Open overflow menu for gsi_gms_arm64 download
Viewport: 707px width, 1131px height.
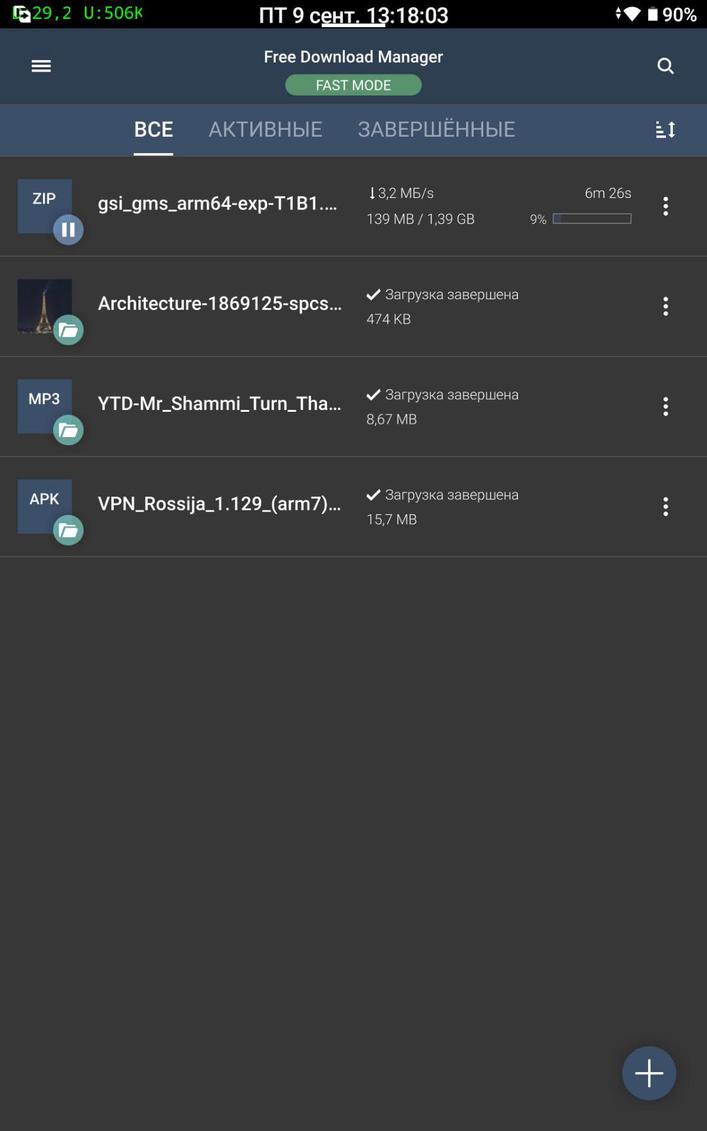[x=665, y=206]
